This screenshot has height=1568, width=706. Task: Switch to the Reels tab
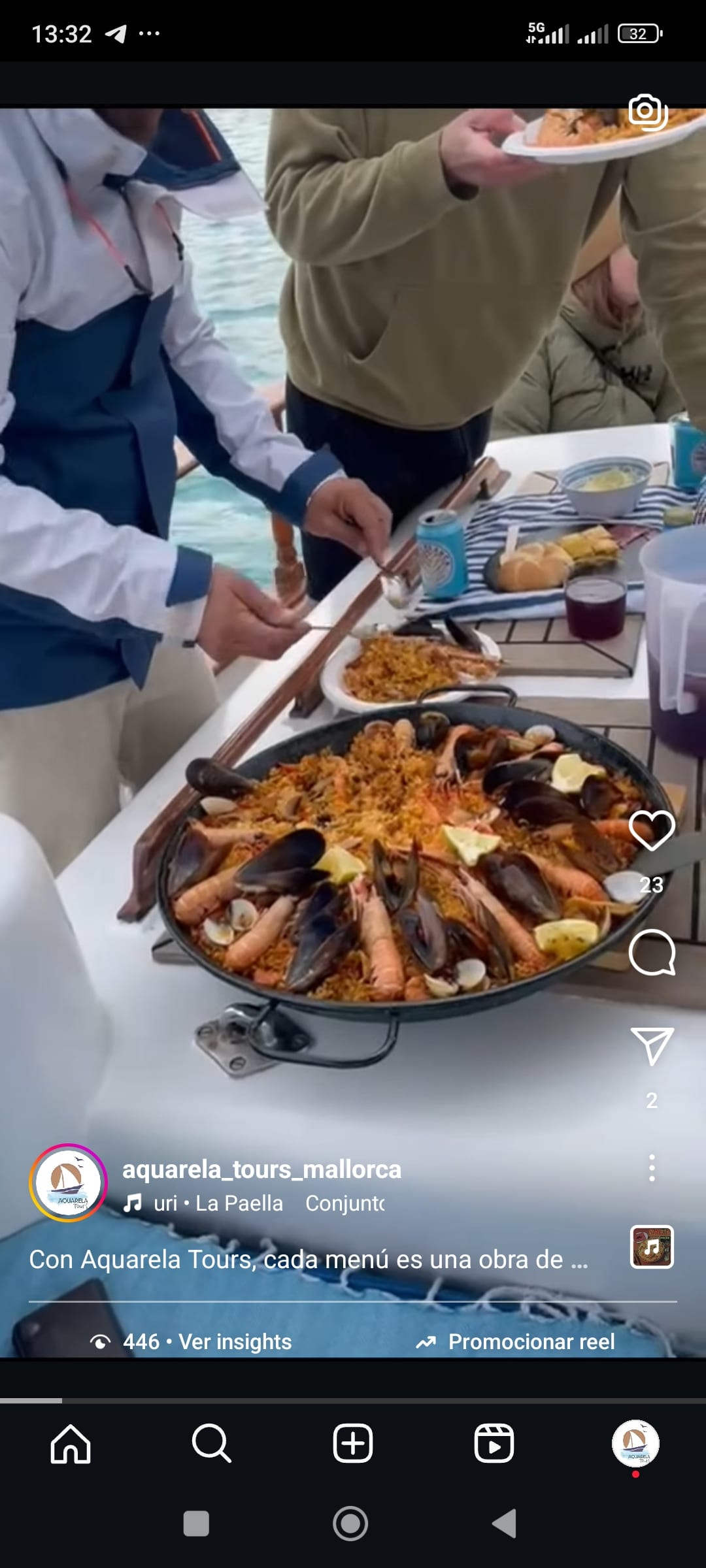coord(494,1444)
